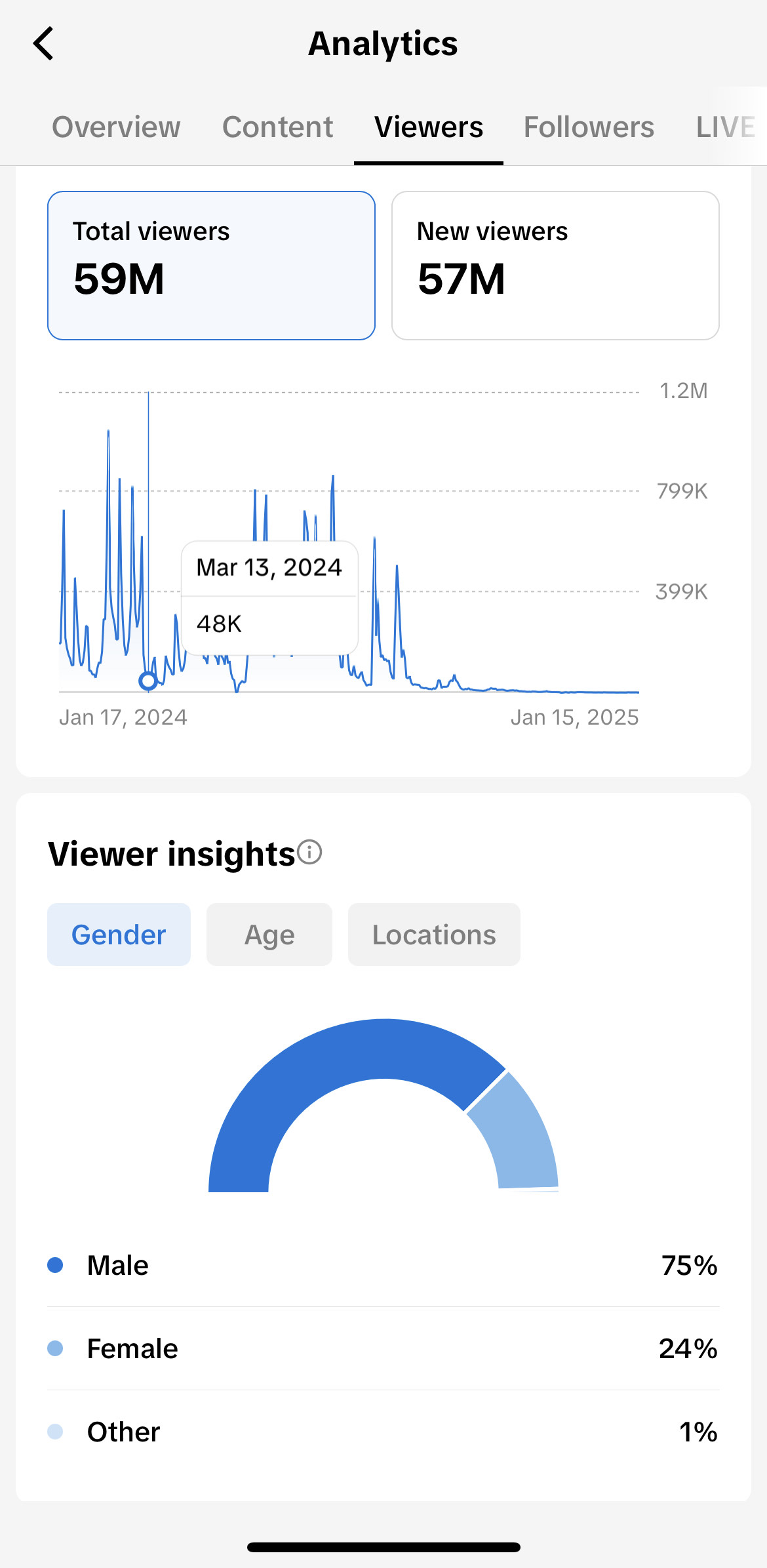The height and width of the screenshot is (1568, 767).
Task: Switch to the Followers tab
Action: (589, 127)
